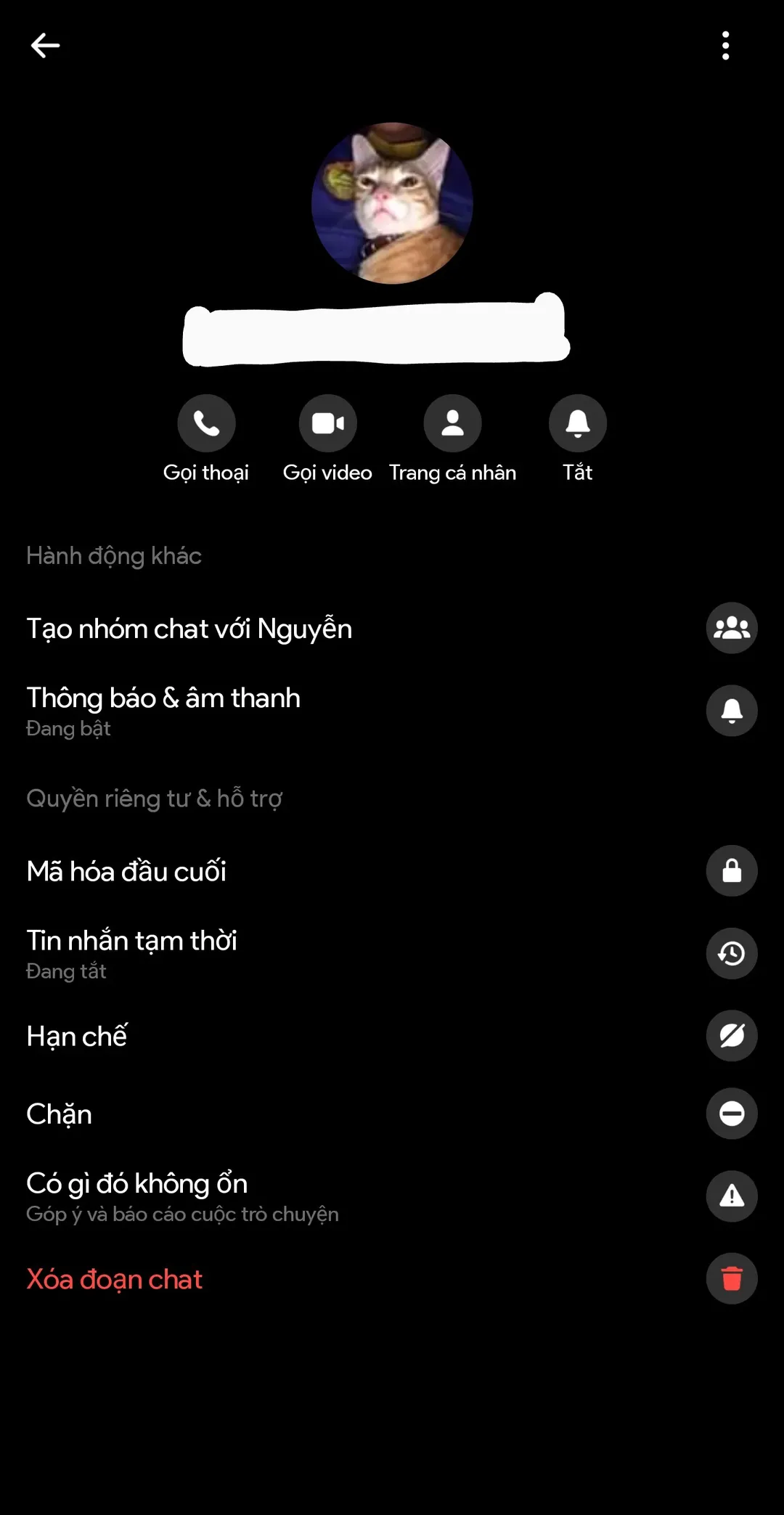Open the three-dot overflow menu
784x1515 pixels.
tap(725, 46)
